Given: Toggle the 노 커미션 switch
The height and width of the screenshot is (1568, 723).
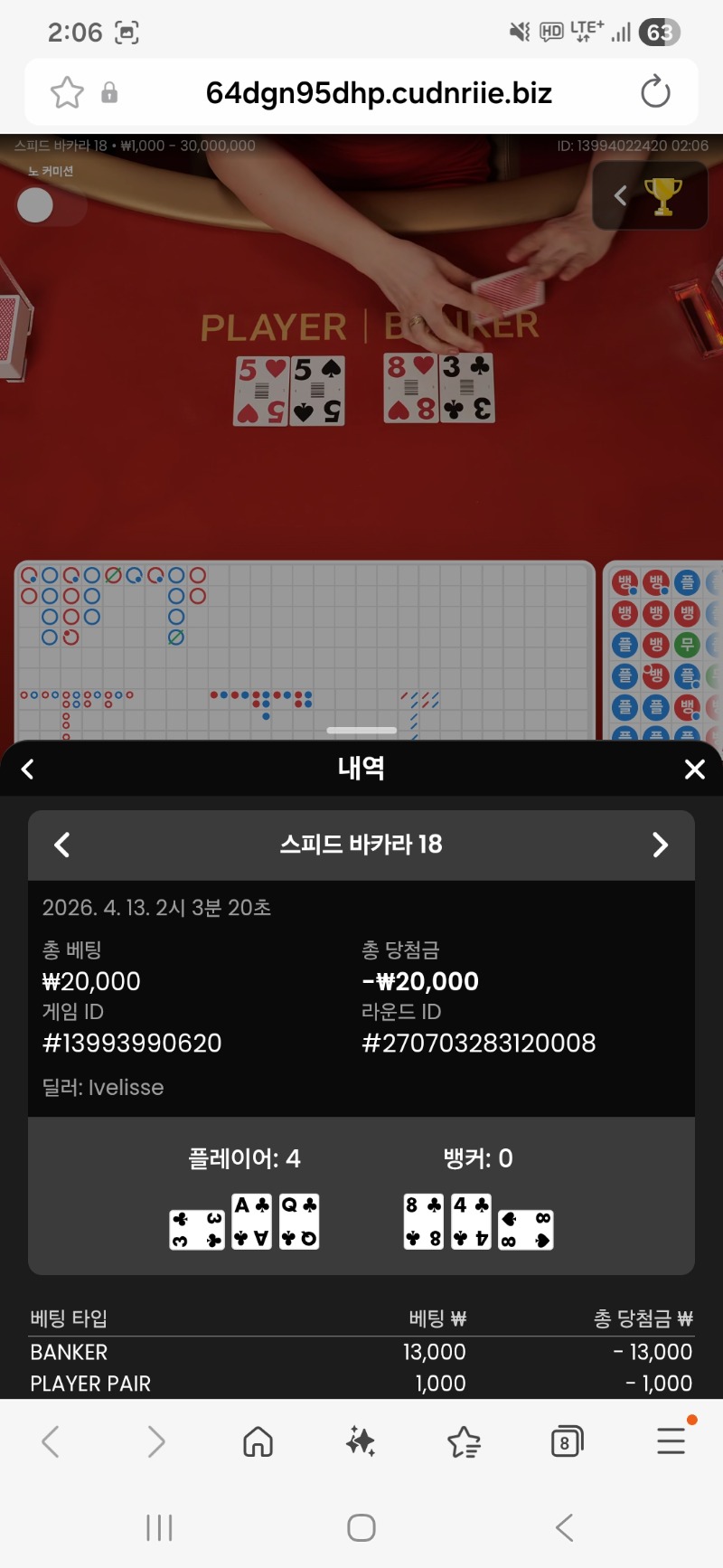Looking at the screenshot, I should (49, 205).
